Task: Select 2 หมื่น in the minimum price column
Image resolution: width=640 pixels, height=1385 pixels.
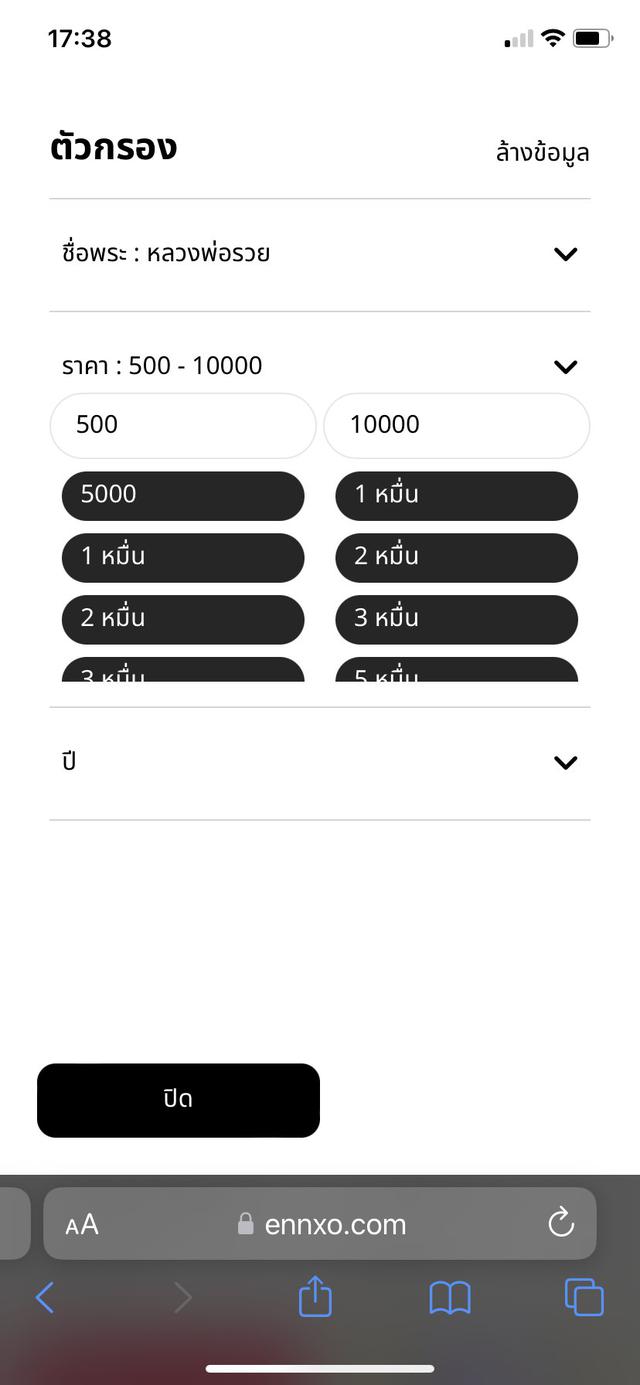Action: [183, 619]
